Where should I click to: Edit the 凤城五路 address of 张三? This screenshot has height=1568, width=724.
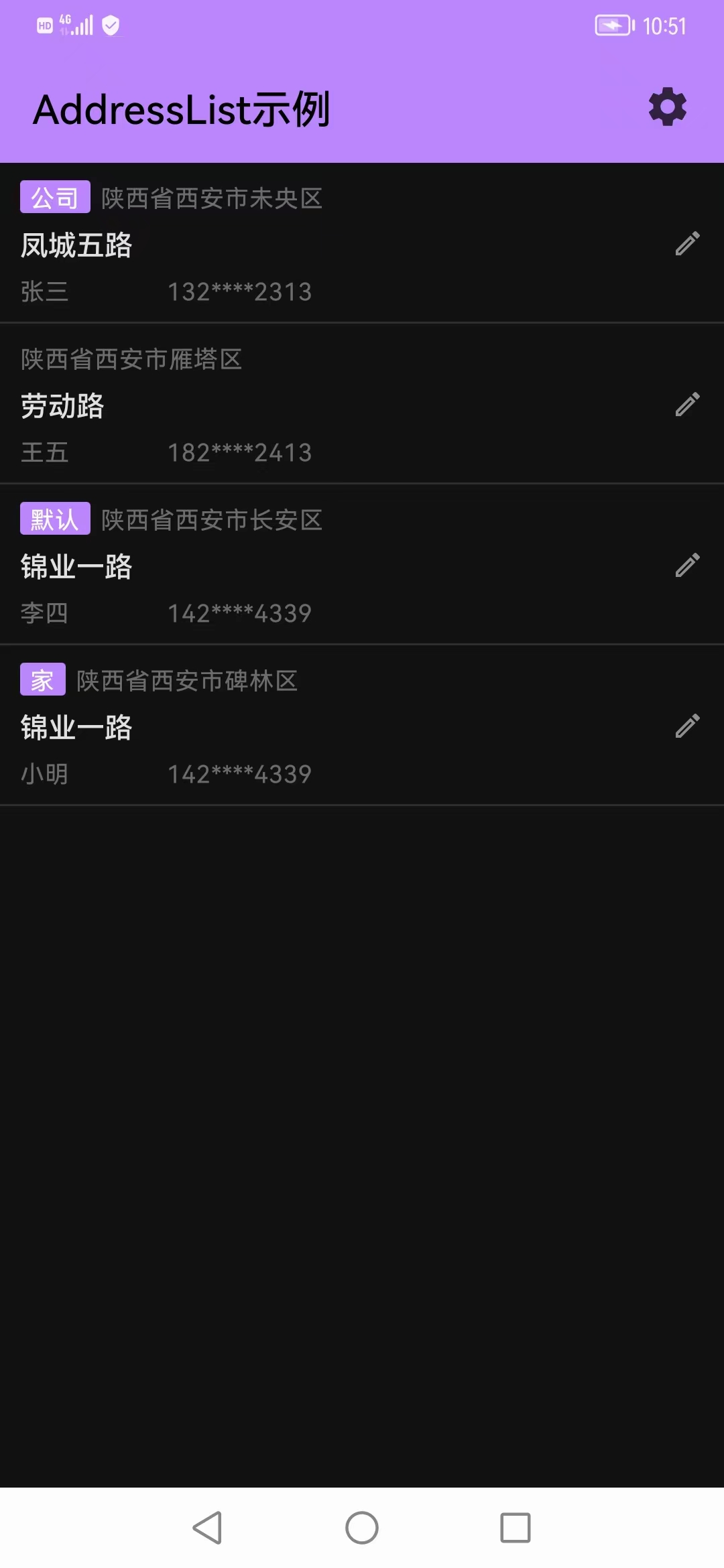tap(687, 244)
